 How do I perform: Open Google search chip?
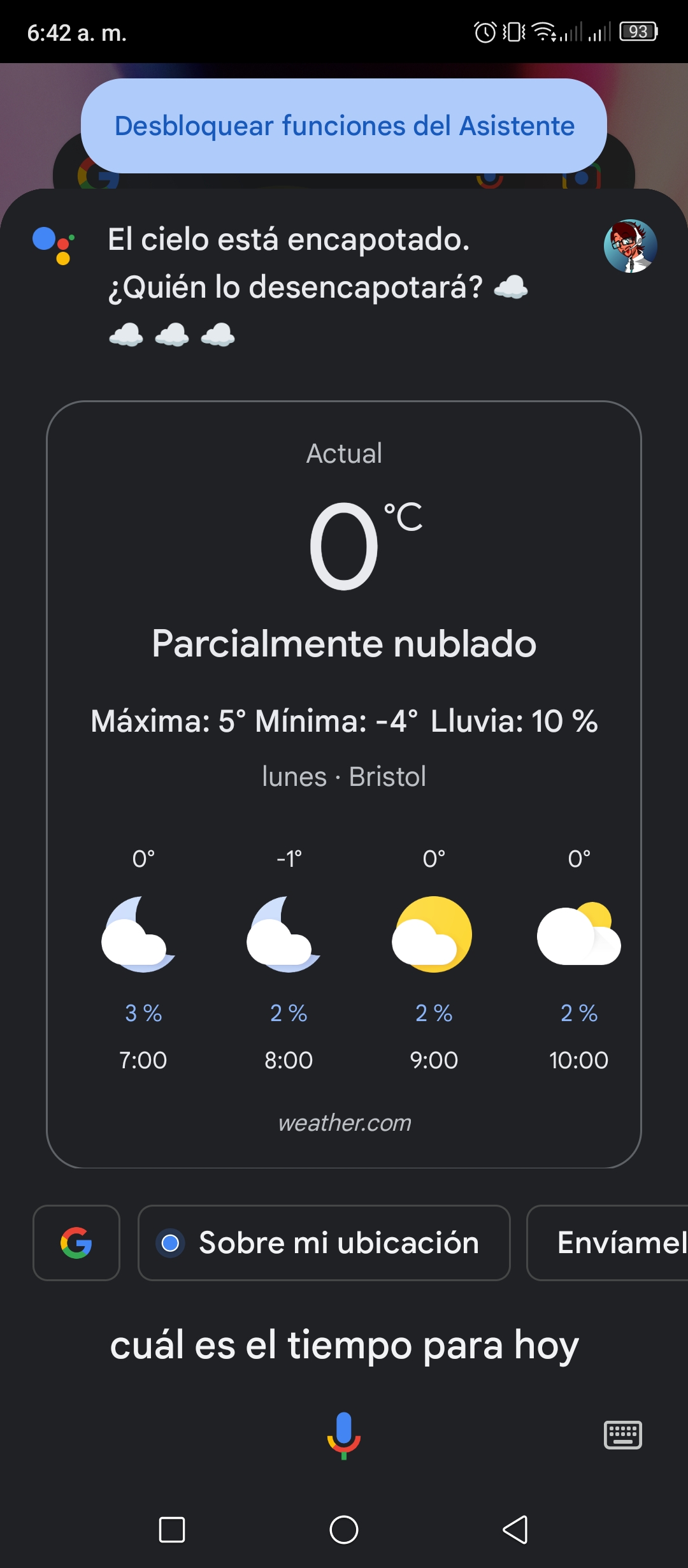[x=76, y=1243]
